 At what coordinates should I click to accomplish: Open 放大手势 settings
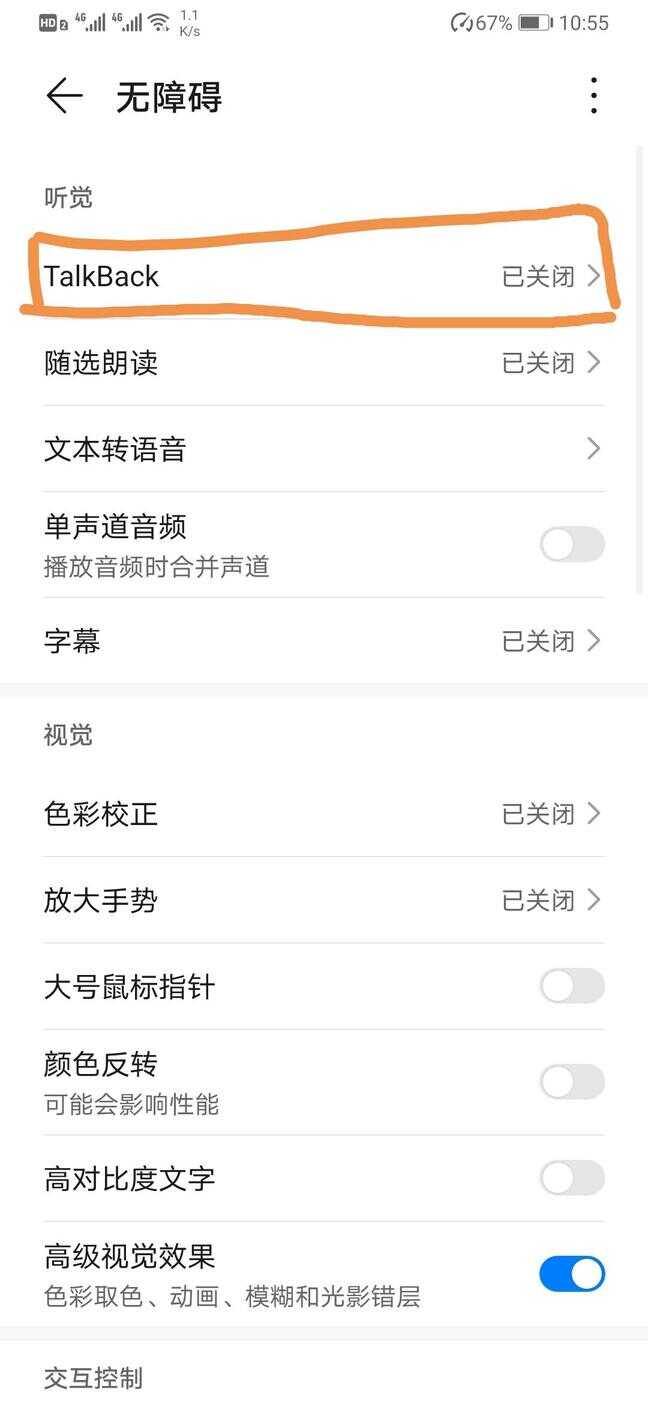322,900
